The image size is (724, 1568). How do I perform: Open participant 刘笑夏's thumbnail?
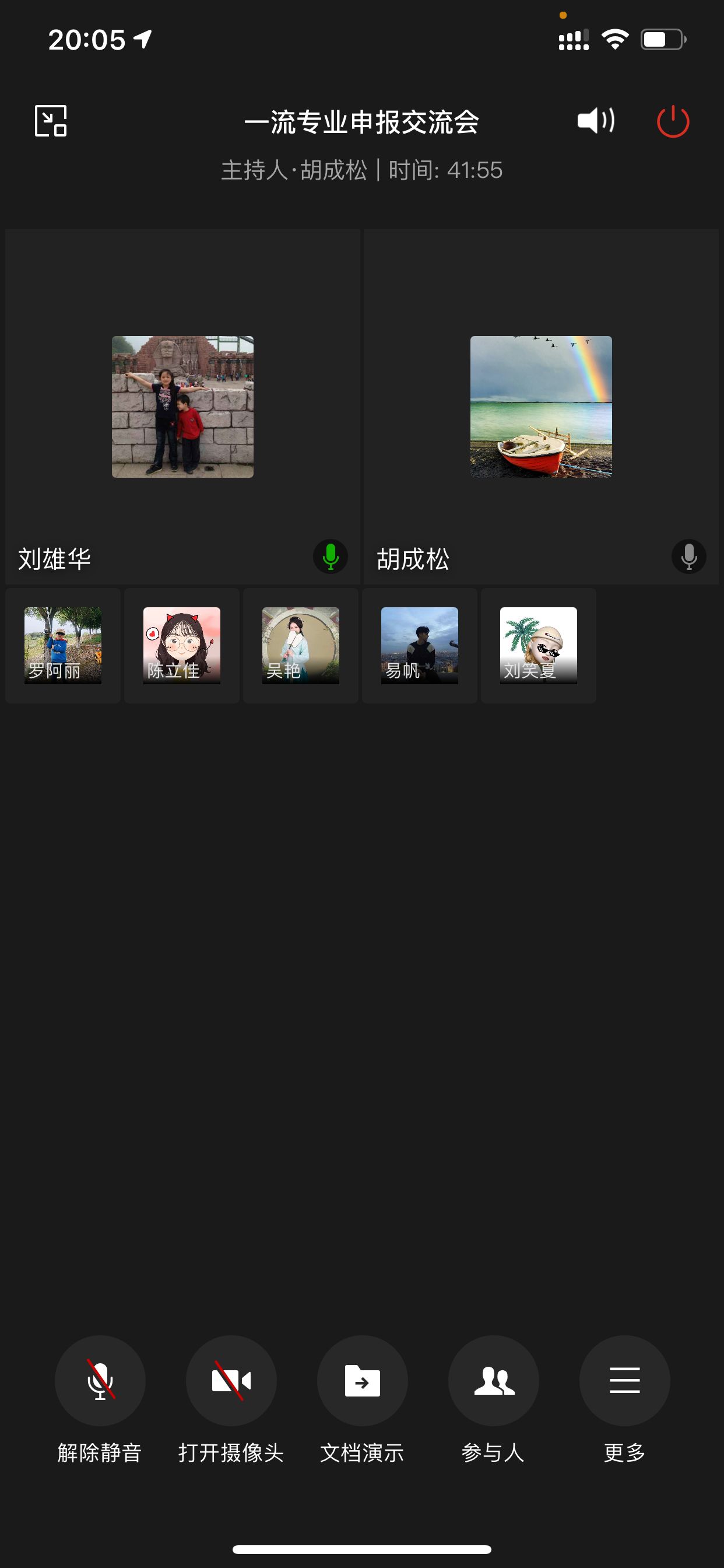tap(539, 645)
